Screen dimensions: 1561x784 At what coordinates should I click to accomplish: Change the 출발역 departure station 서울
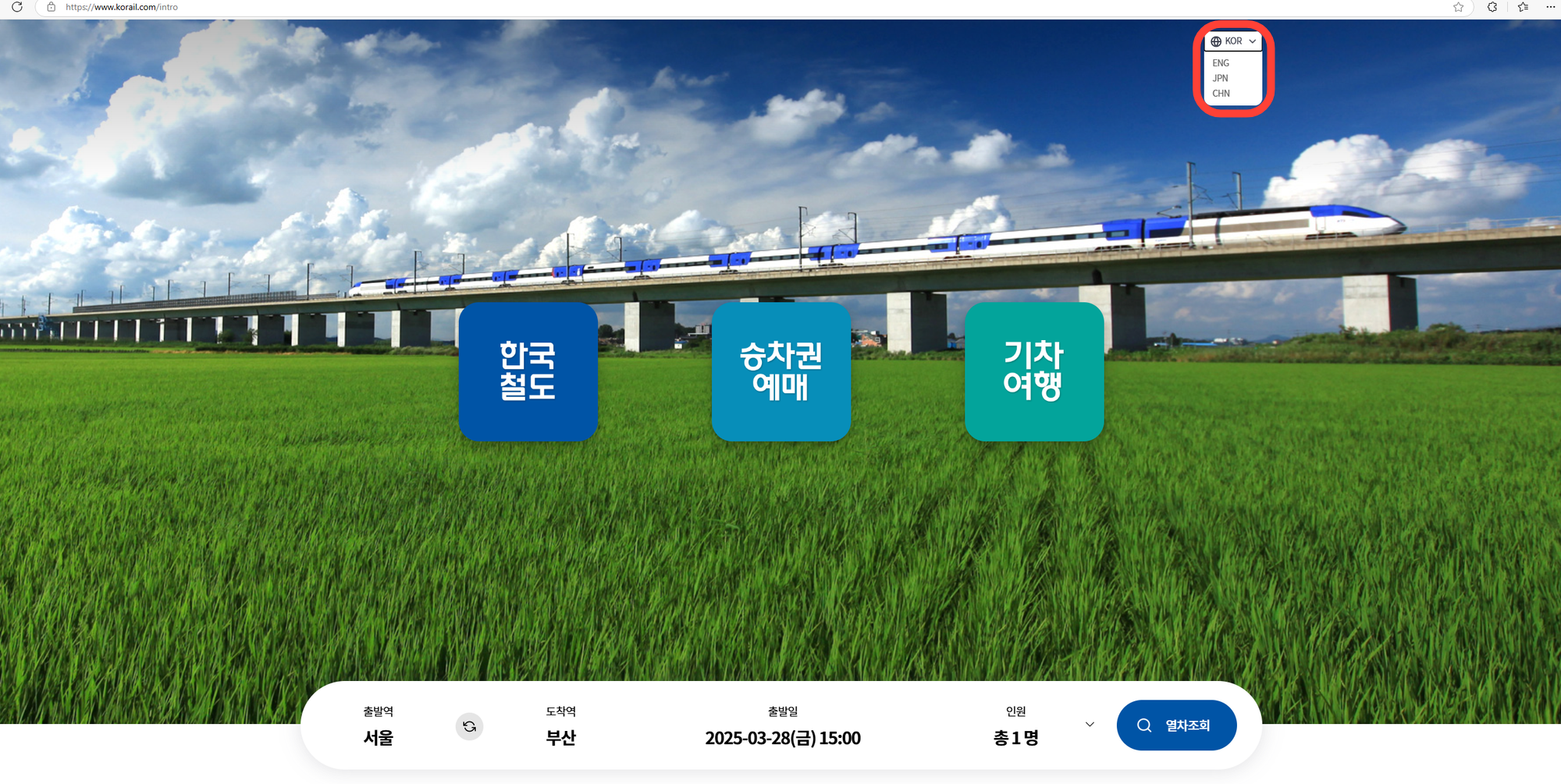[x=379, y=737]
